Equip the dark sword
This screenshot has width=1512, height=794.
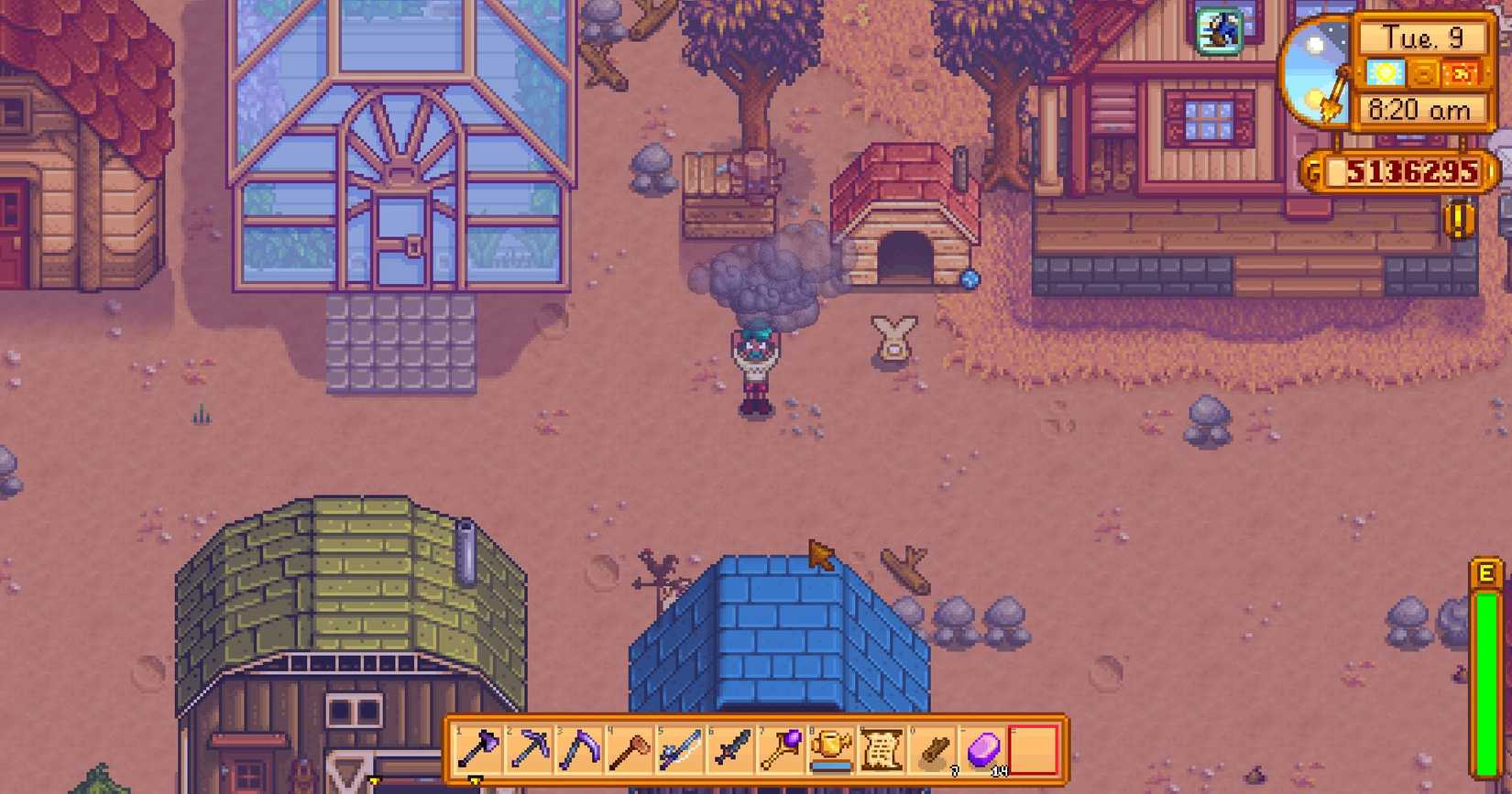pyautogui.click(x=729, y=750)
